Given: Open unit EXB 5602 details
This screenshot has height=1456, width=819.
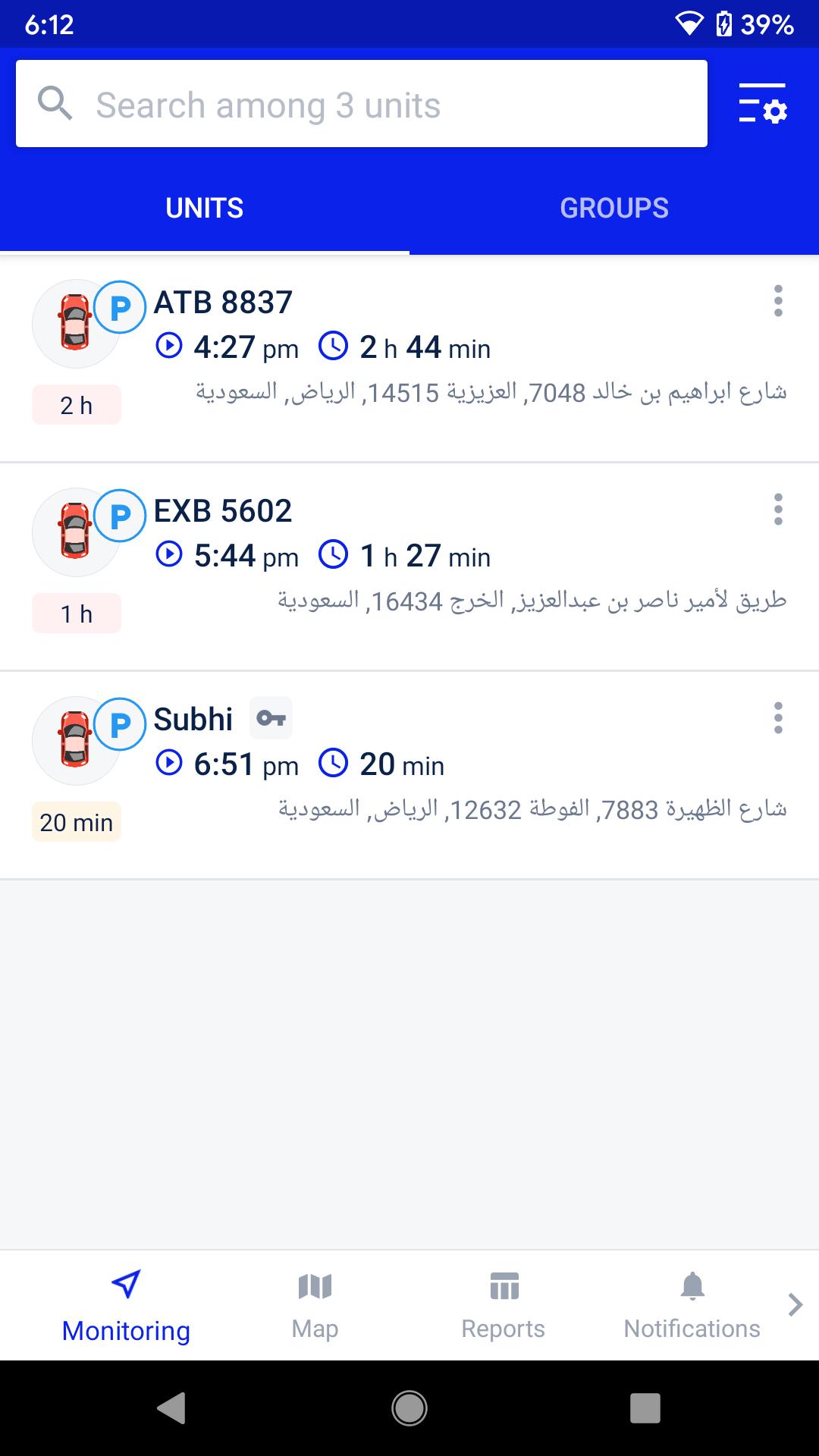Looking at the screenshot, I should pos(409,566).
